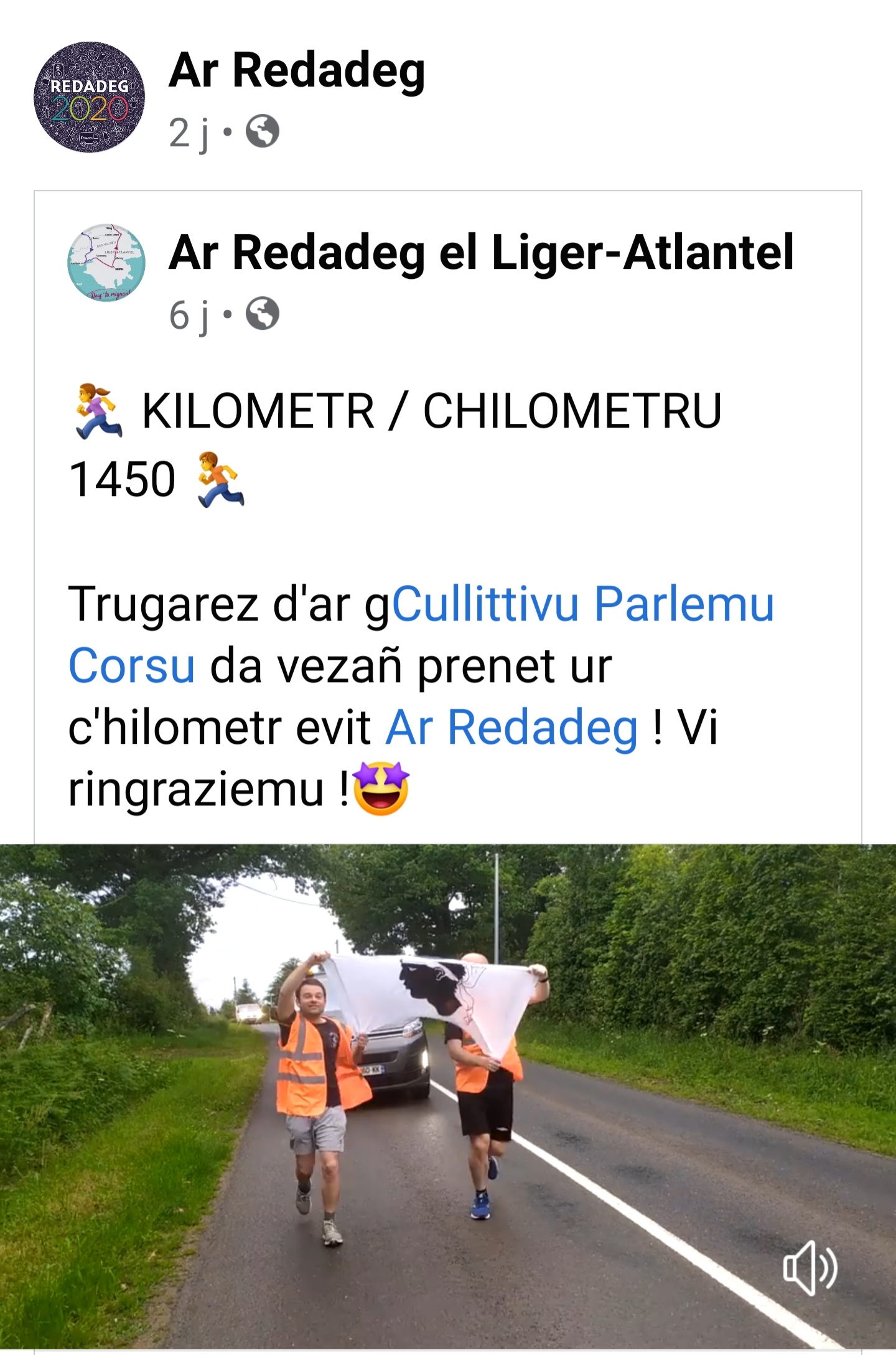Open the shared video of the runners
The image size is (896, 1355).
(x=448, y=1095)
